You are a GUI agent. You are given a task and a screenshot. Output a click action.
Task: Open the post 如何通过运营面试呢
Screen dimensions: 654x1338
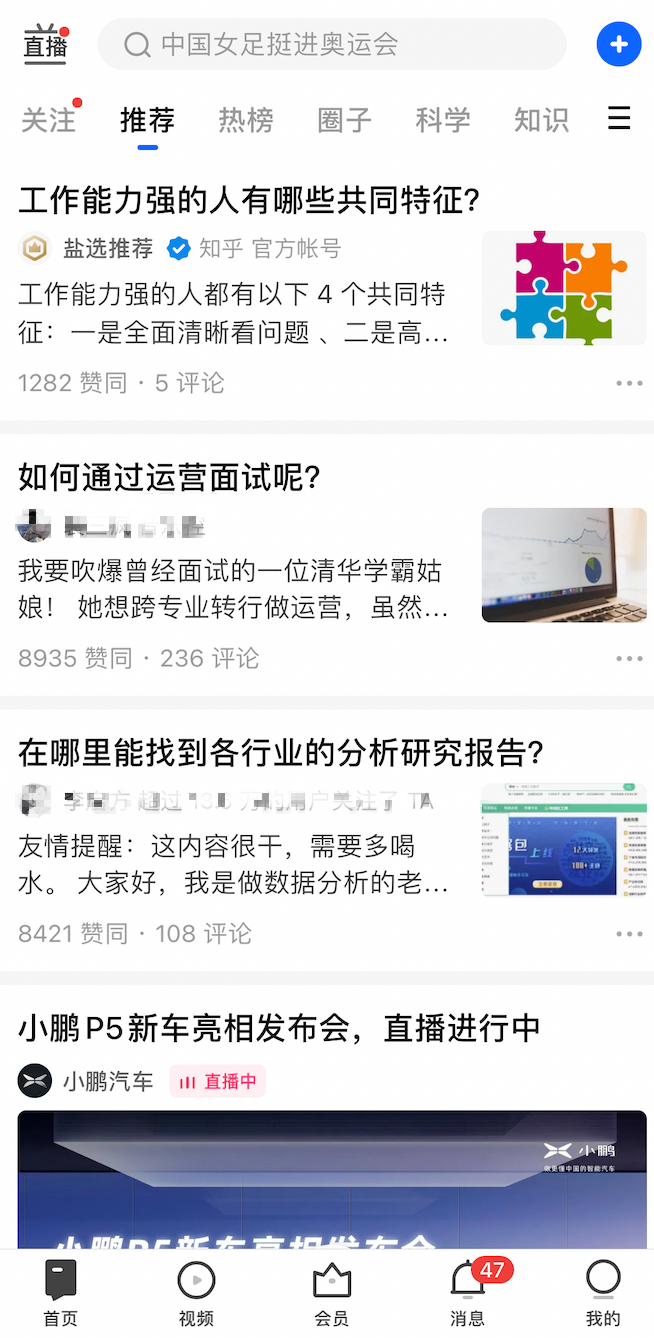(x=170, y=477)
